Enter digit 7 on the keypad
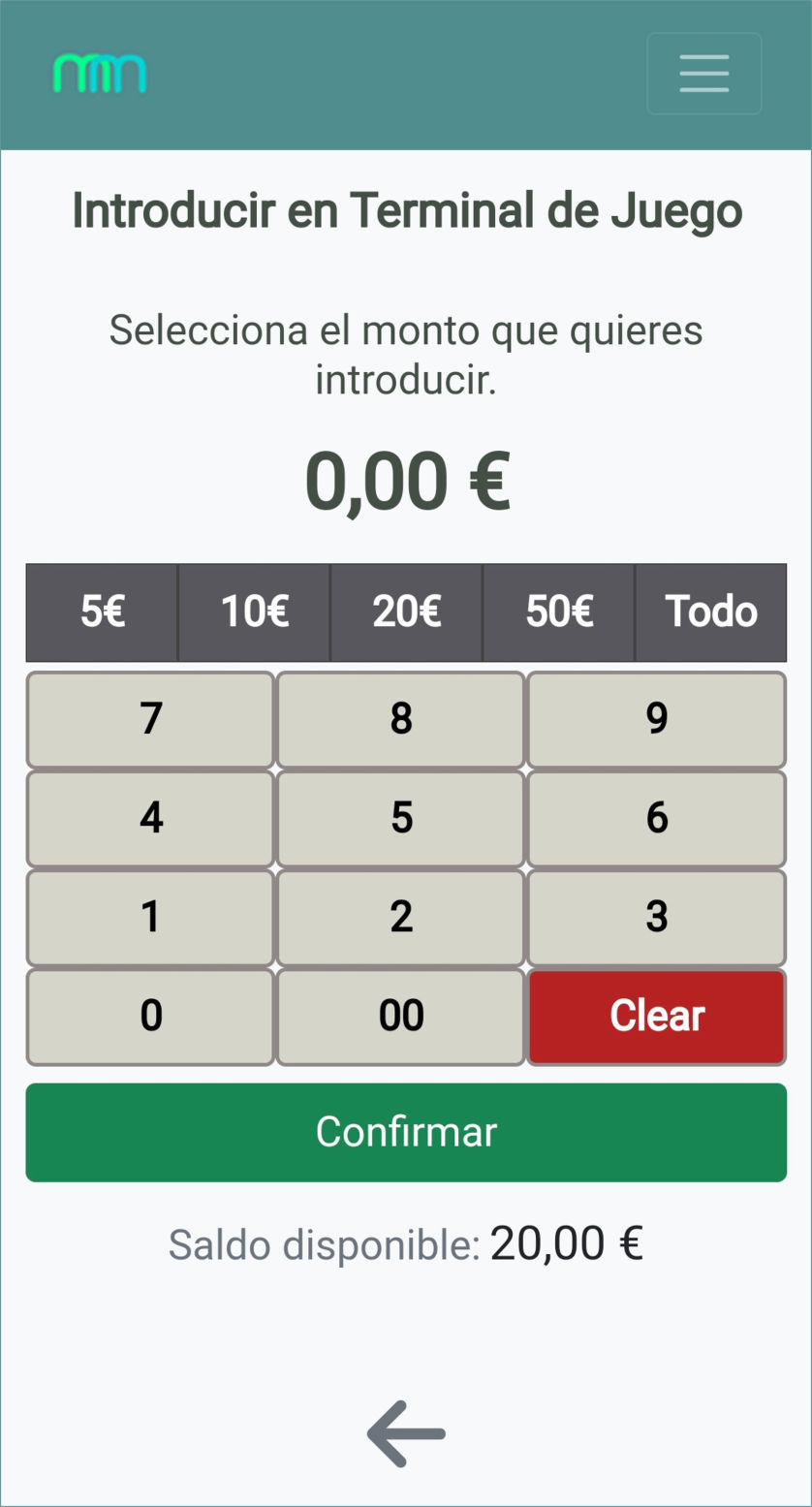This screenshot has height=1507, width=812. tap(151, 719)
